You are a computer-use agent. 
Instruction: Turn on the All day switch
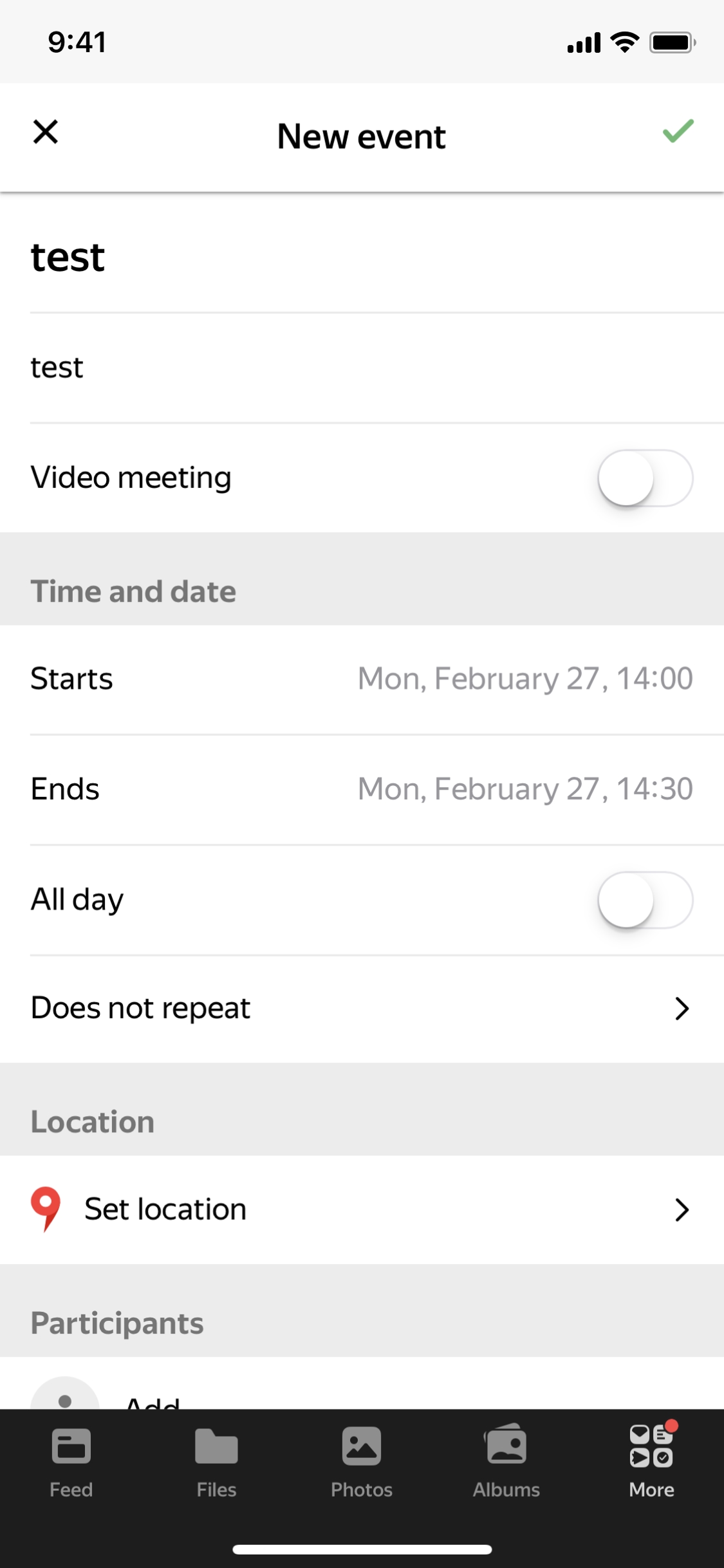(645, 900)
